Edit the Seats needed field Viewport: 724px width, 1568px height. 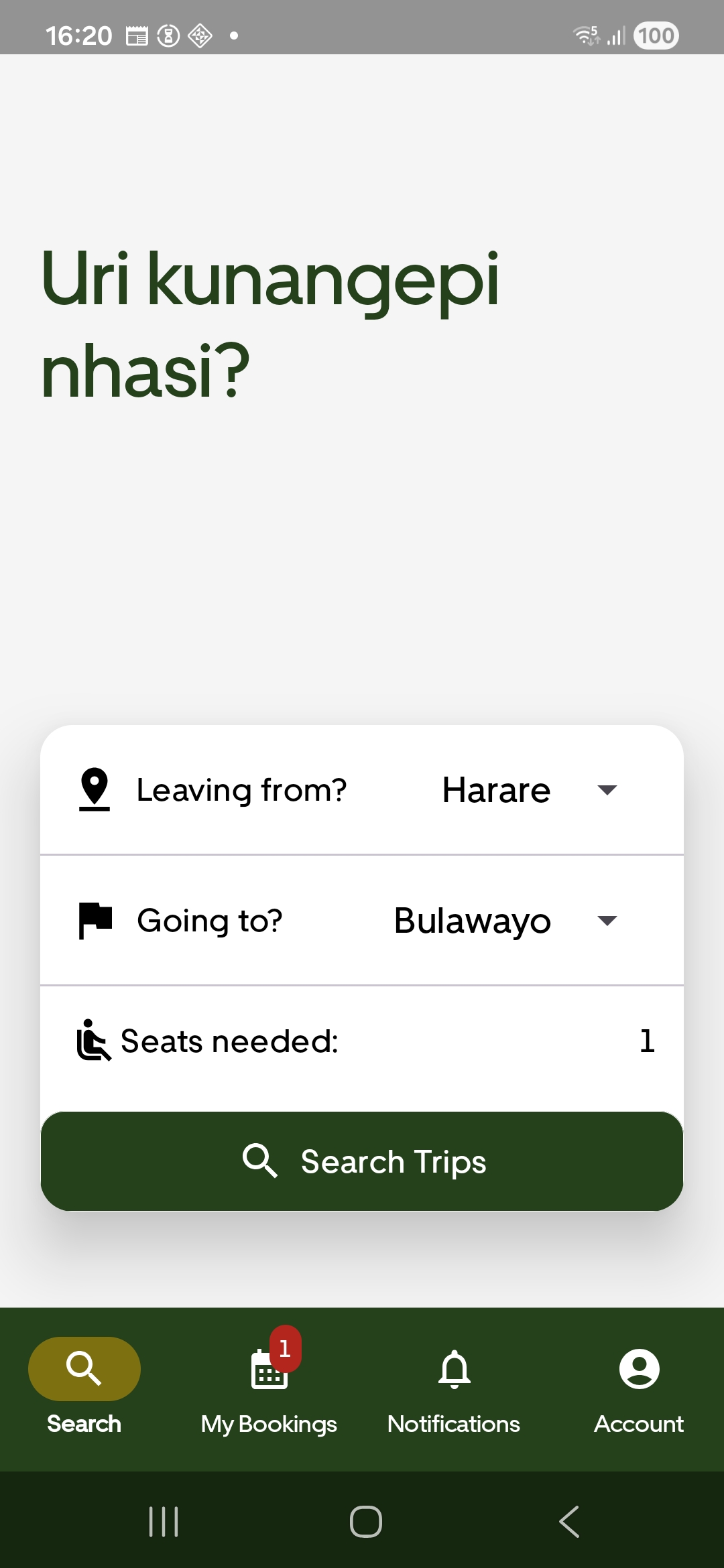[x=646, y=1041]
